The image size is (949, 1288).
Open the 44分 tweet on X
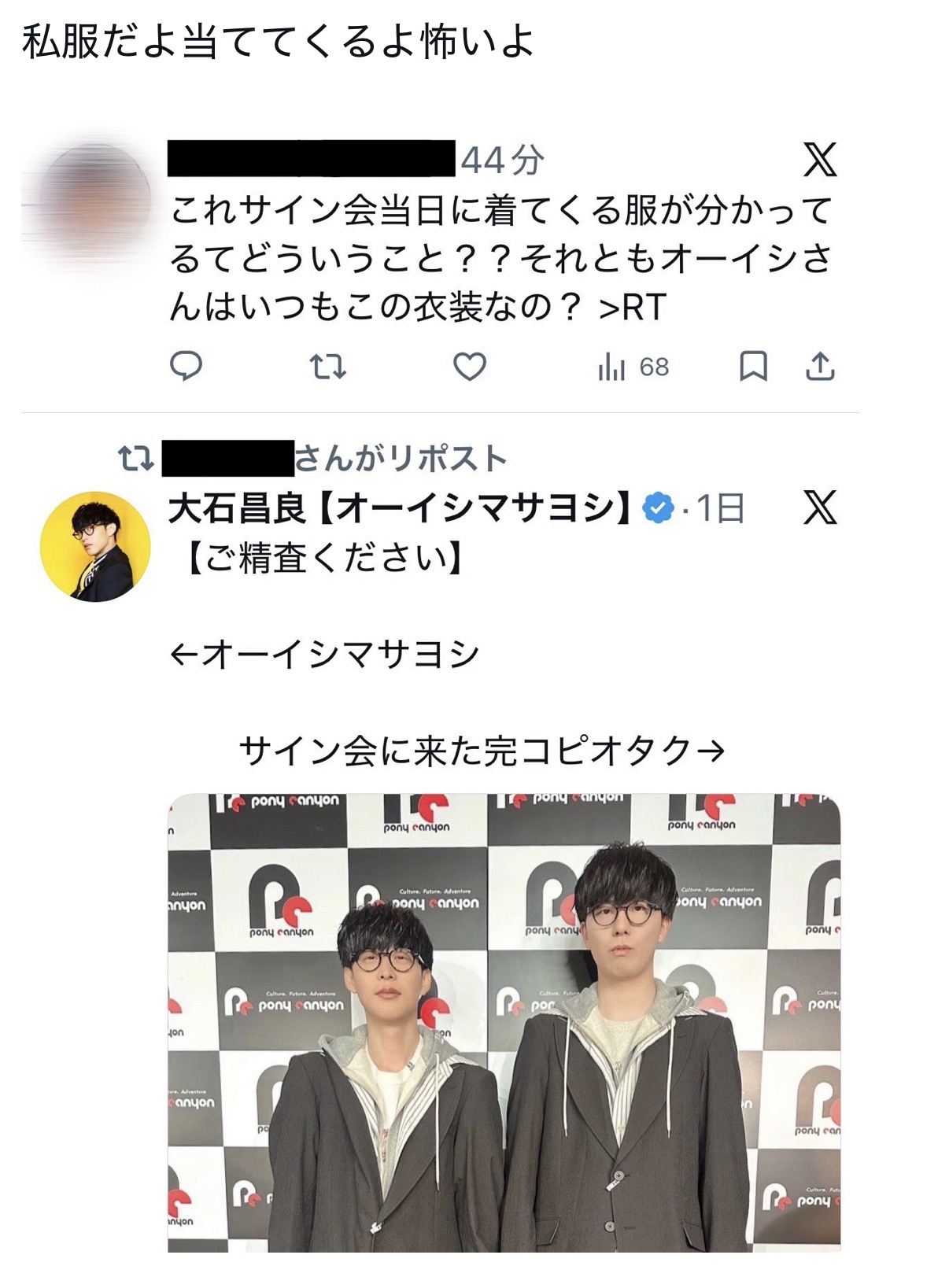820,160
